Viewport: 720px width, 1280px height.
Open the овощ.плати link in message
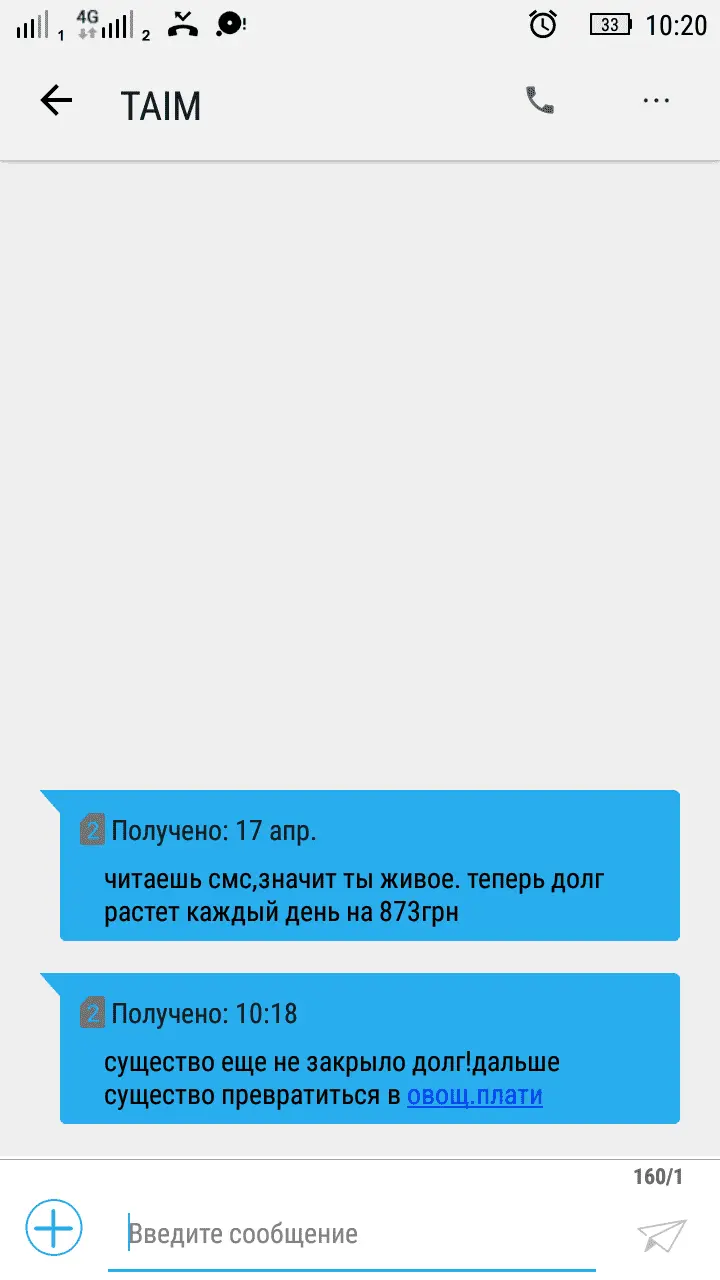pyautogui.click(x=474, y=1095)
